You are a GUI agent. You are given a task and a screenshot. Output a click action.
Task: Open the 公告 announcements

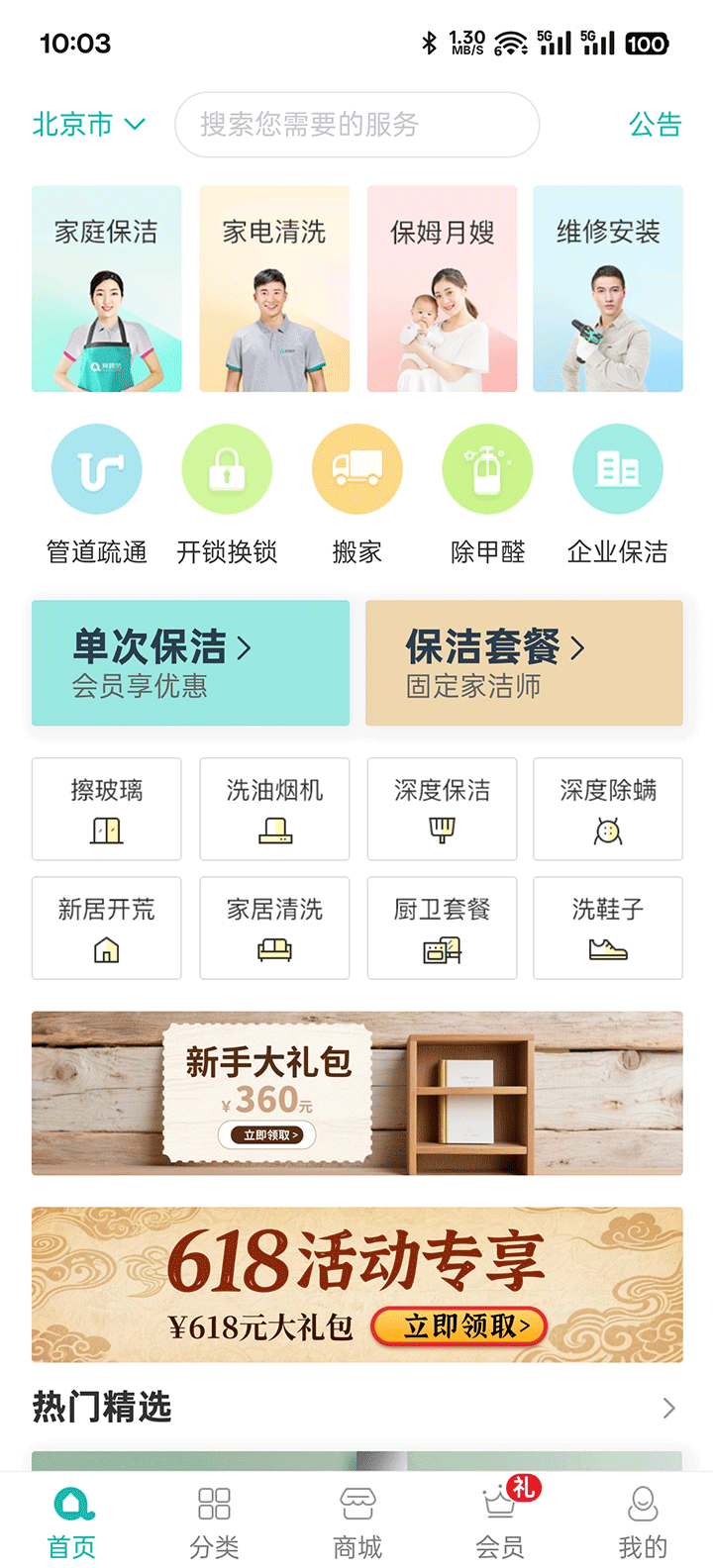pos(655,125)
